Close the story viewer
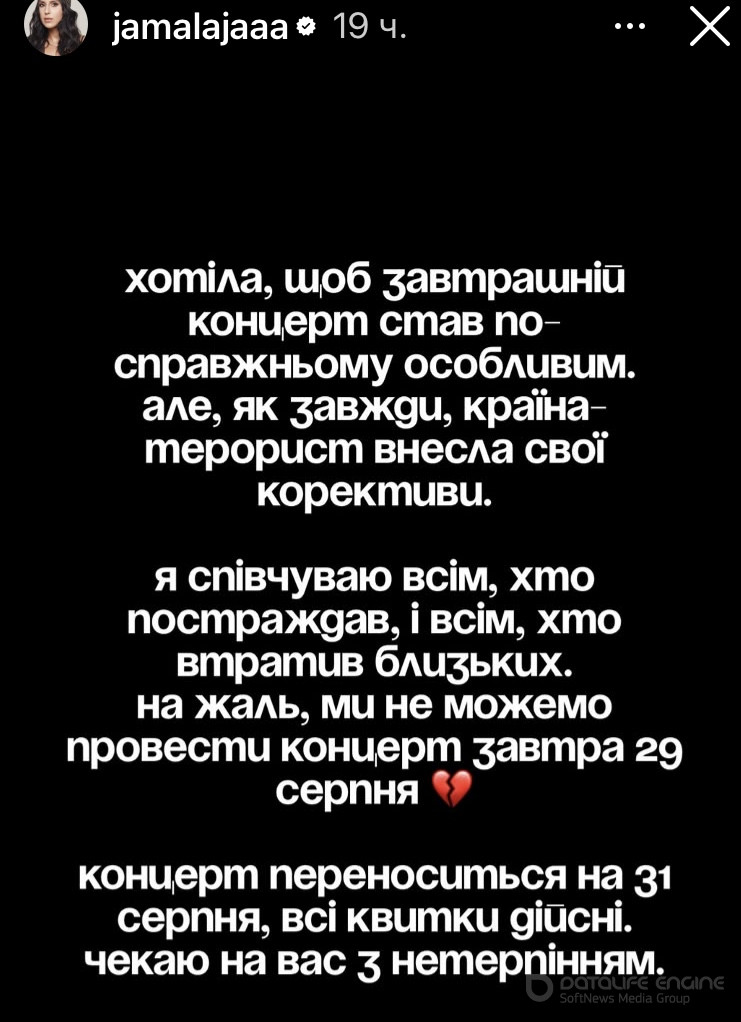The width and height of the screenshot is (741, 1022). [709, 27]
